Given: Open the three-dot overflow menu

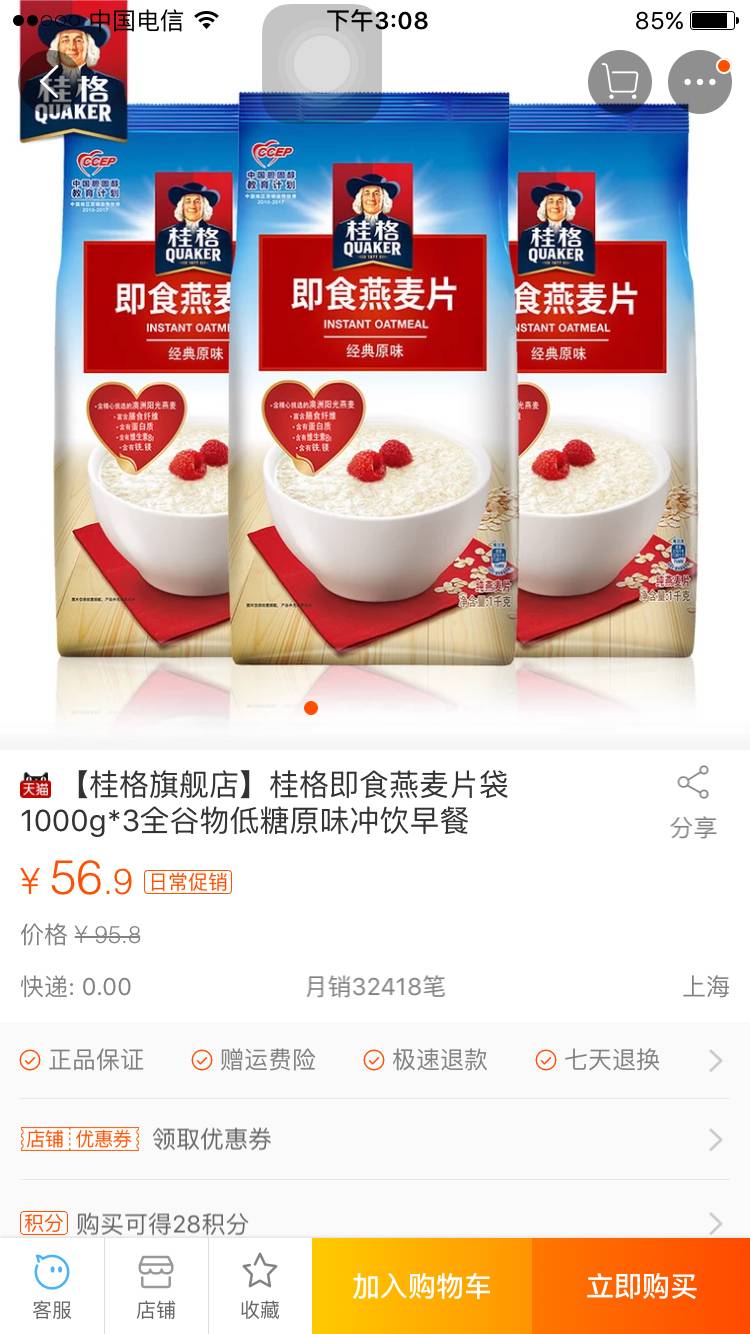Looking at the screenshot, I should coord(700,82).
